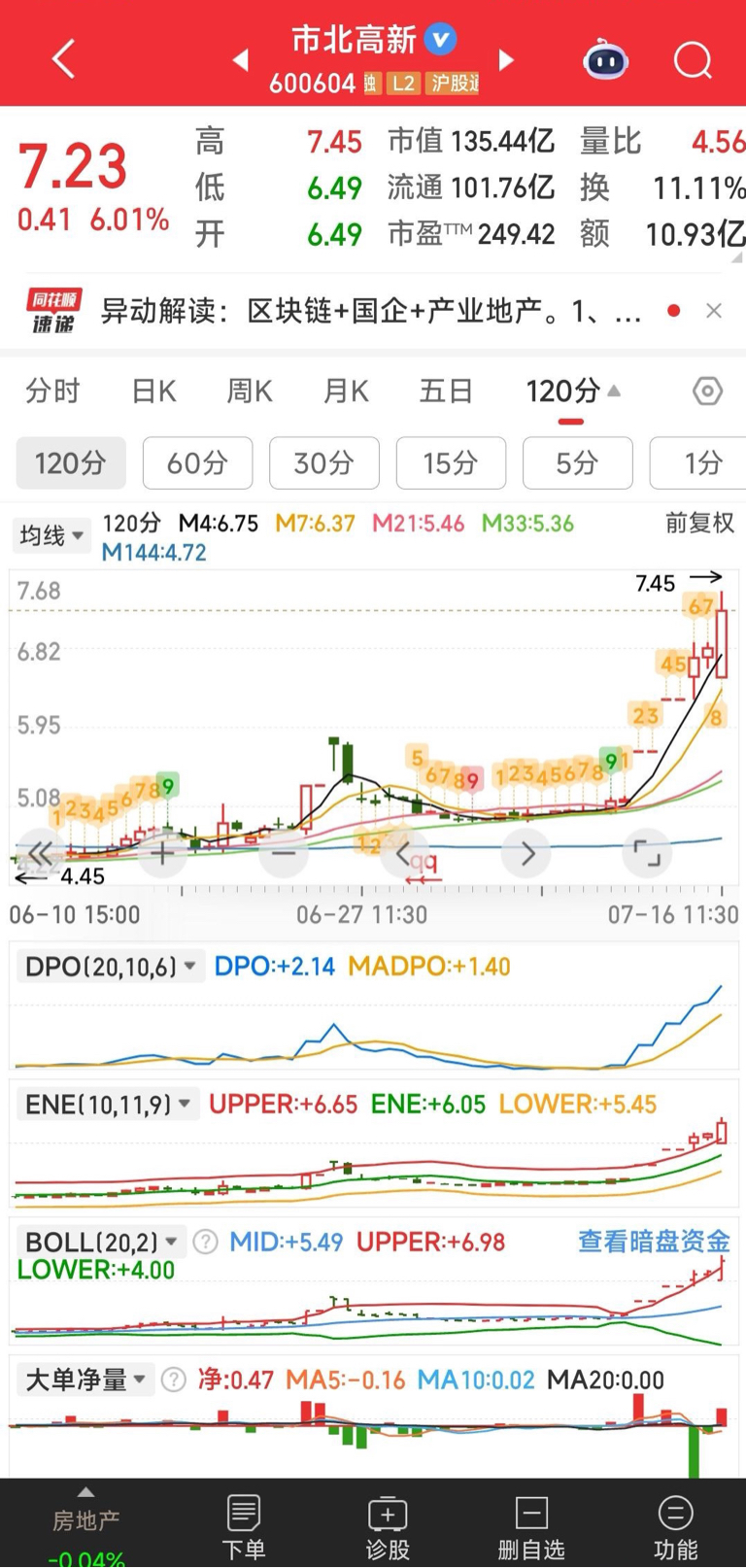Select the 60分 interval chip
Screen dimensions: 746x1568
click(197, 463)
